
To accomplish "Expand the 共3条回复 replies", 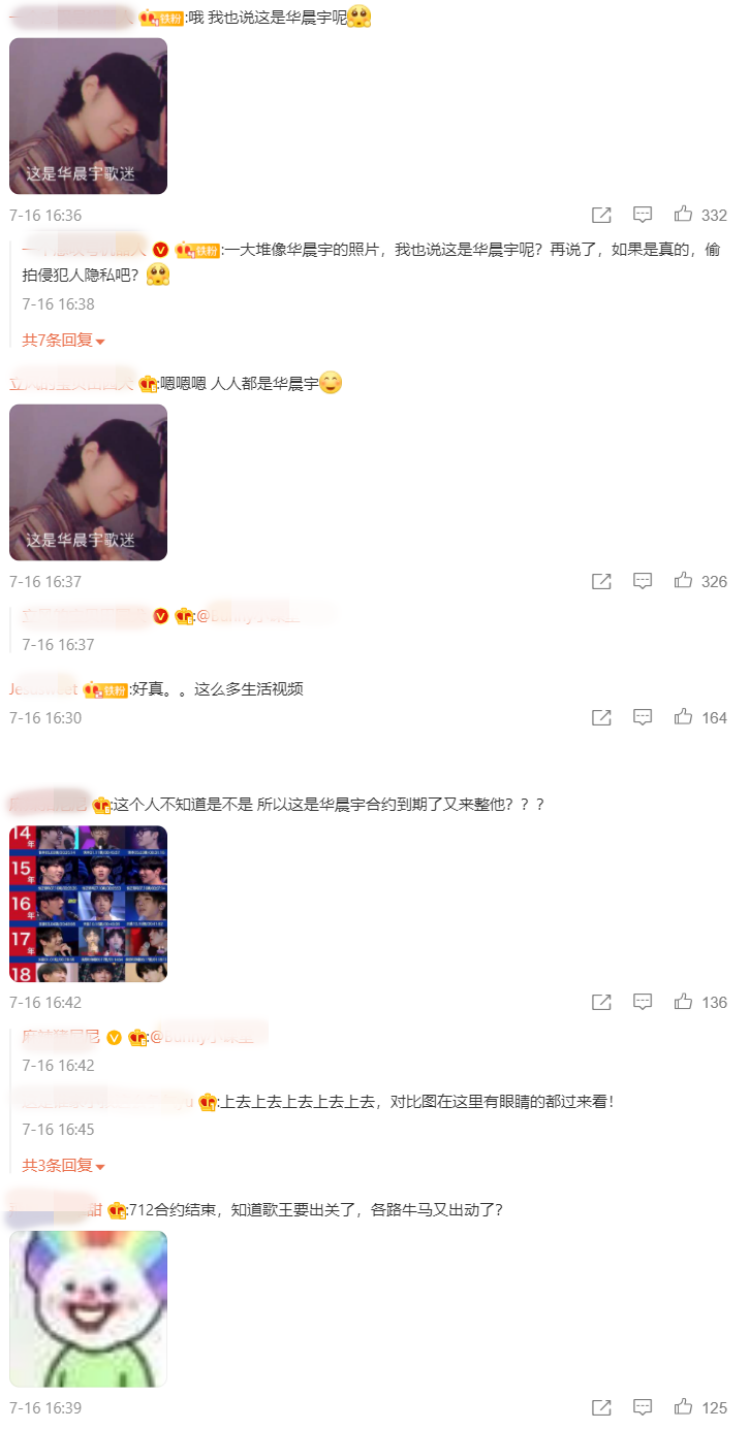I will point(64,1165).
